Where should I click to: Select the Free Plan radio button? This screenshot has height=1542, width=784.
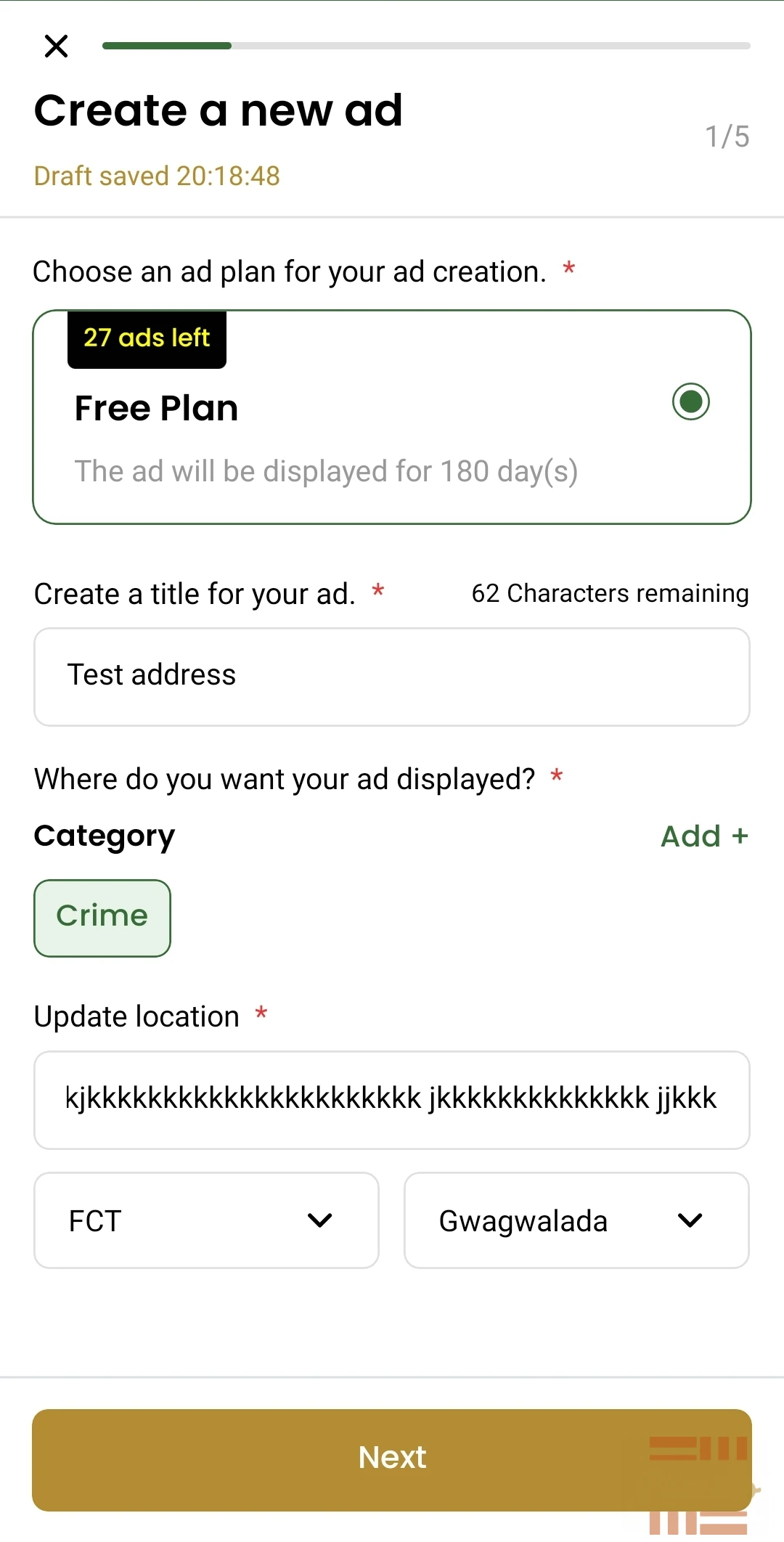(x=690, y=401)
